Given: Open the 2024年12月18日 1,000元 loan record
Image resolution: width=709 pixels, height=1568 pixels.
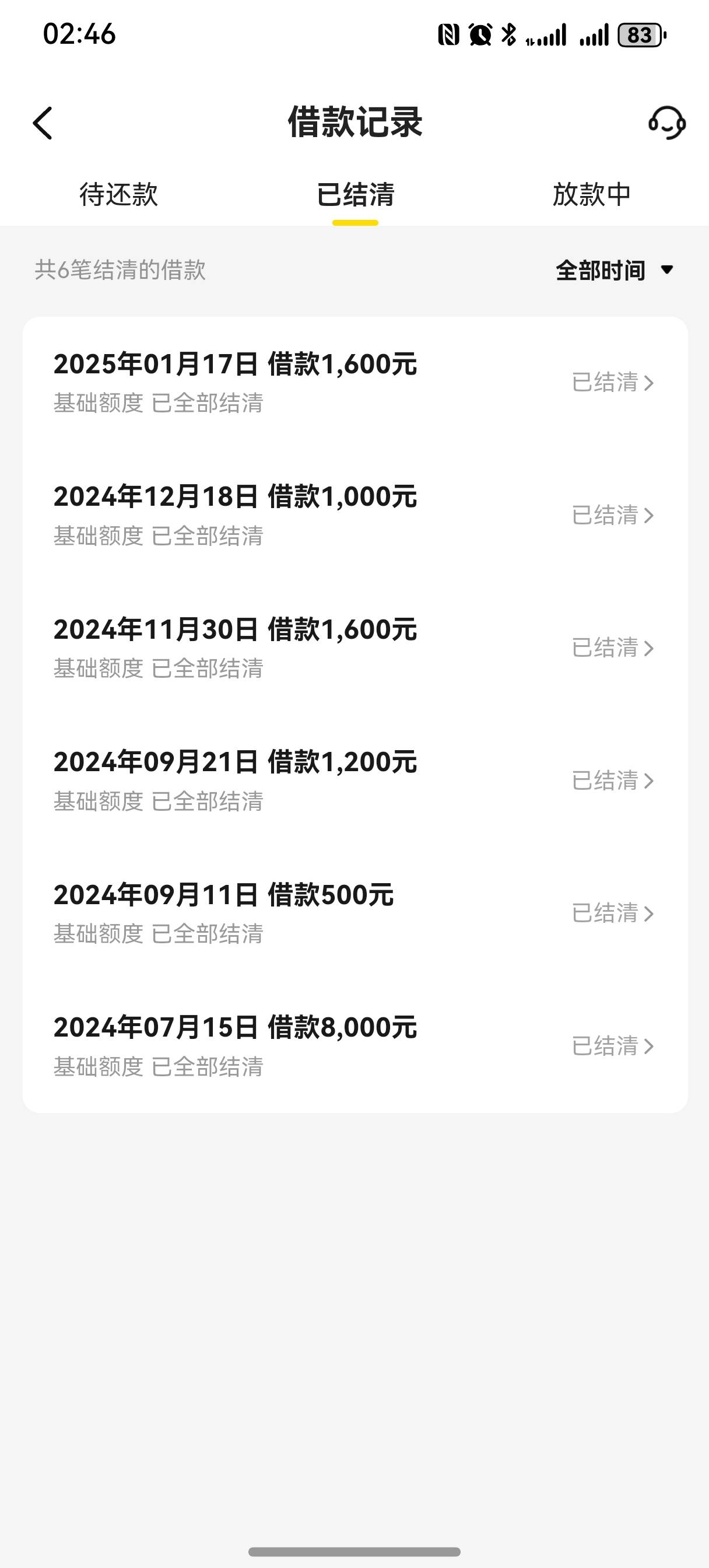Looking at the screenshot, I should [356, 516].
